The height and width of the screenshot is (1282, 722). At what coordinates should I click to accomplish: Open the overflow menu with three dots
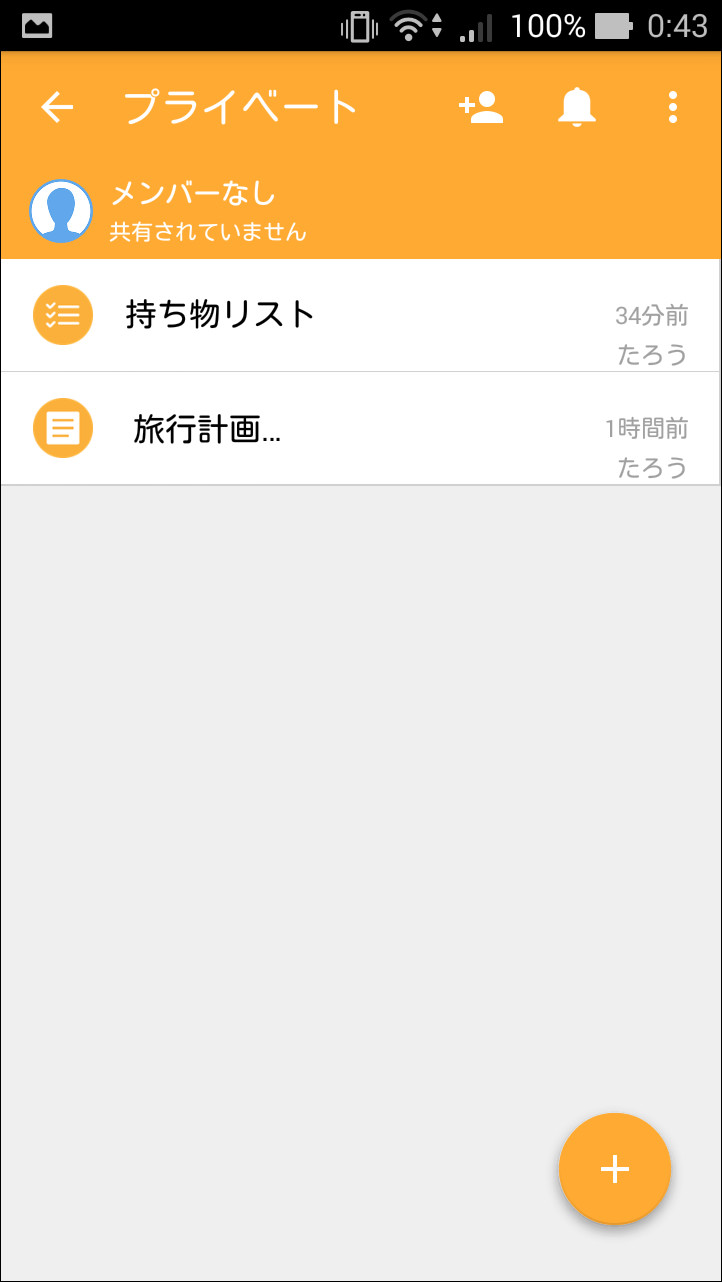[671, 107]
